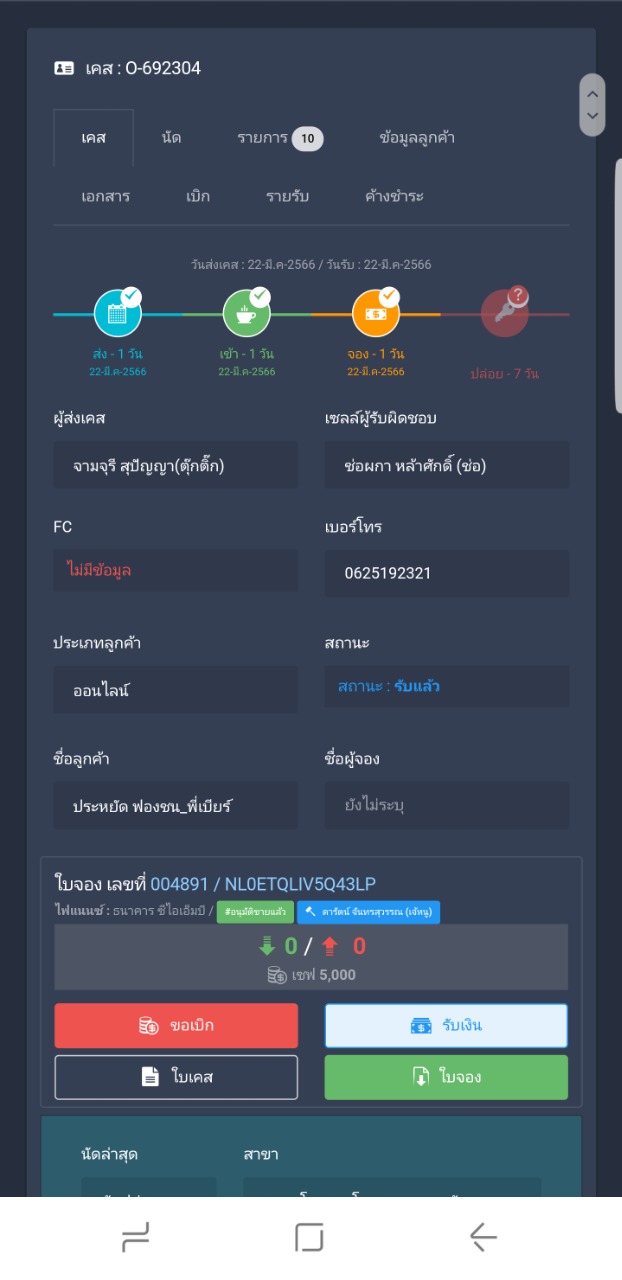Open the เอกสาร tab

(105, 196)
